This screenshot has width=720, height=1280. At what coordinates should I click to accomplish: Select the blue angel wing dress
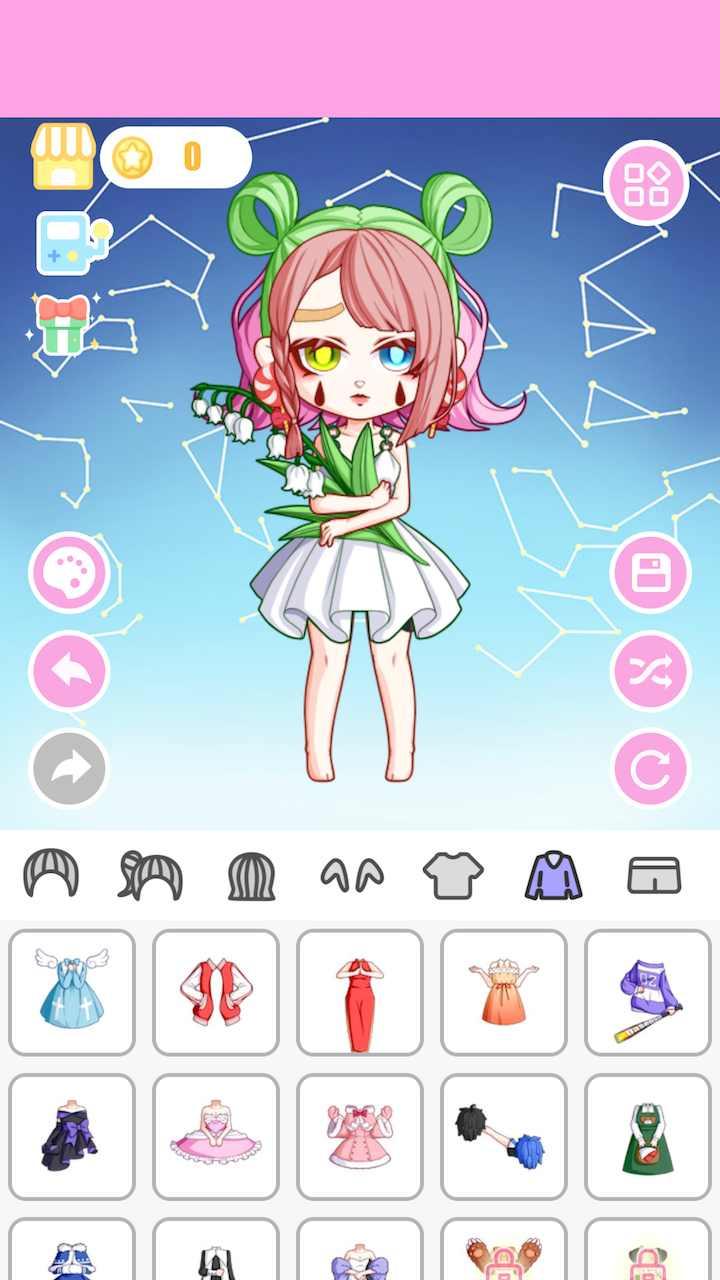click(x=72, y=992)
